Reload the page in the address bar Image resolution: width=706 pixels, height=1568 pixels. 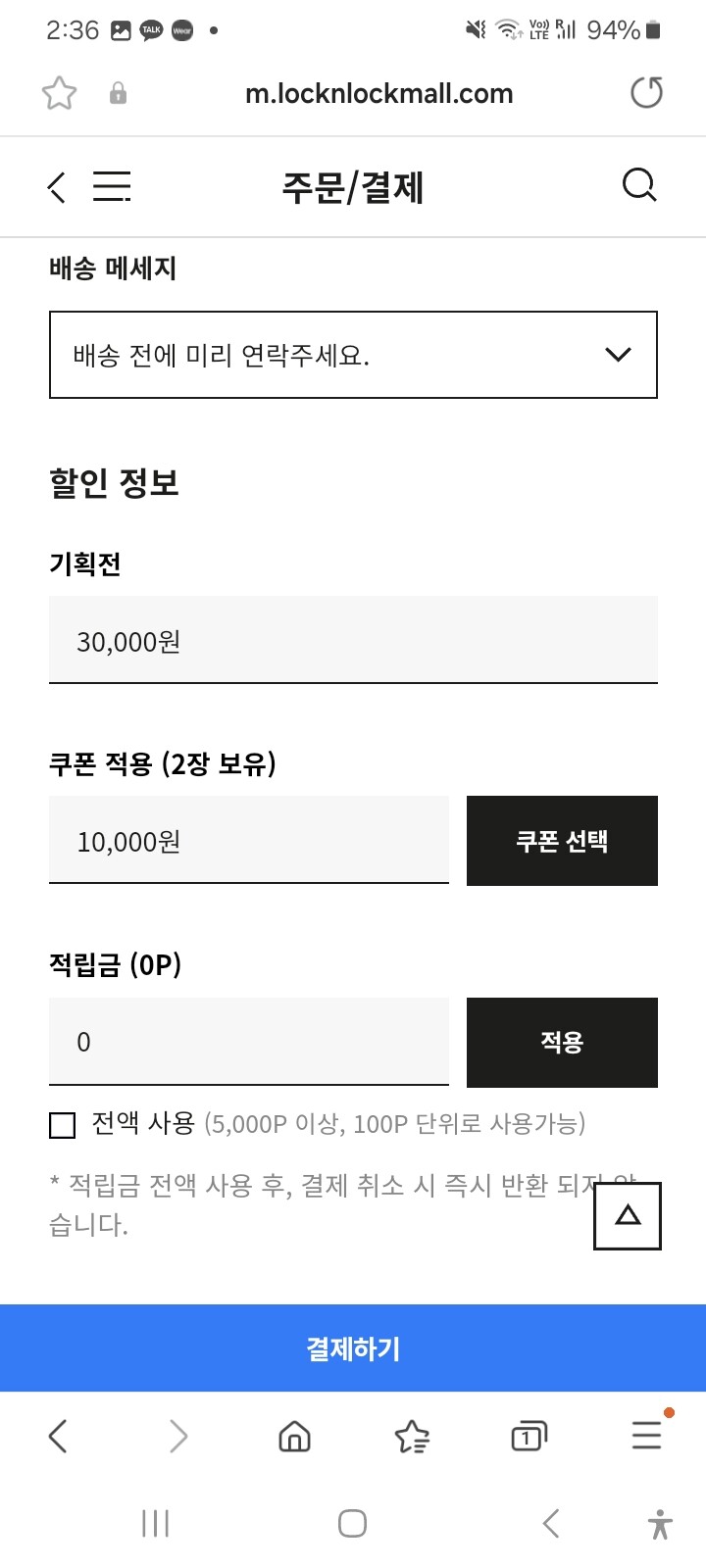[646, 93]
